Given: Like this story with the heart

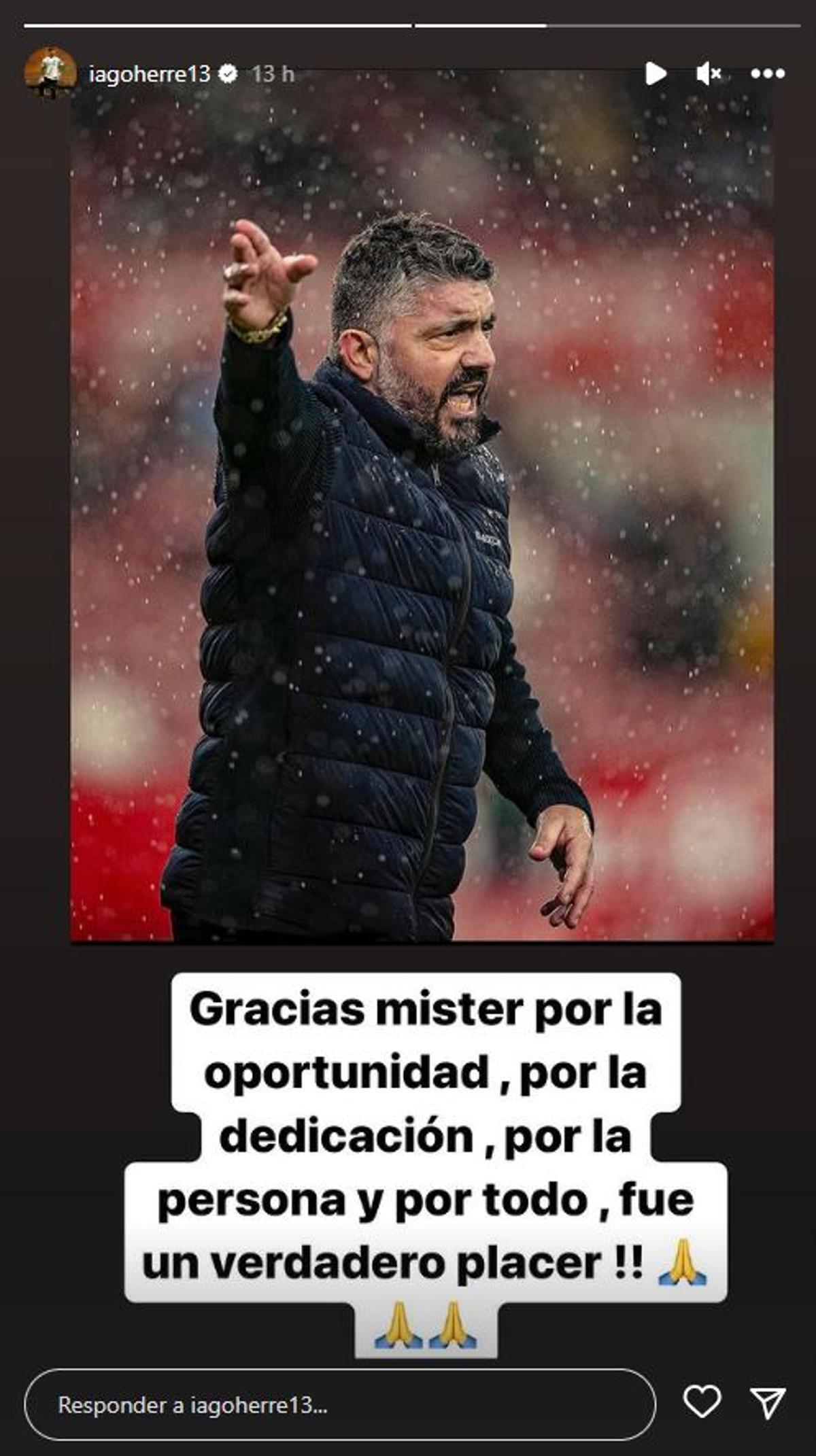Looking at the screenshot, I should 702,1402.
